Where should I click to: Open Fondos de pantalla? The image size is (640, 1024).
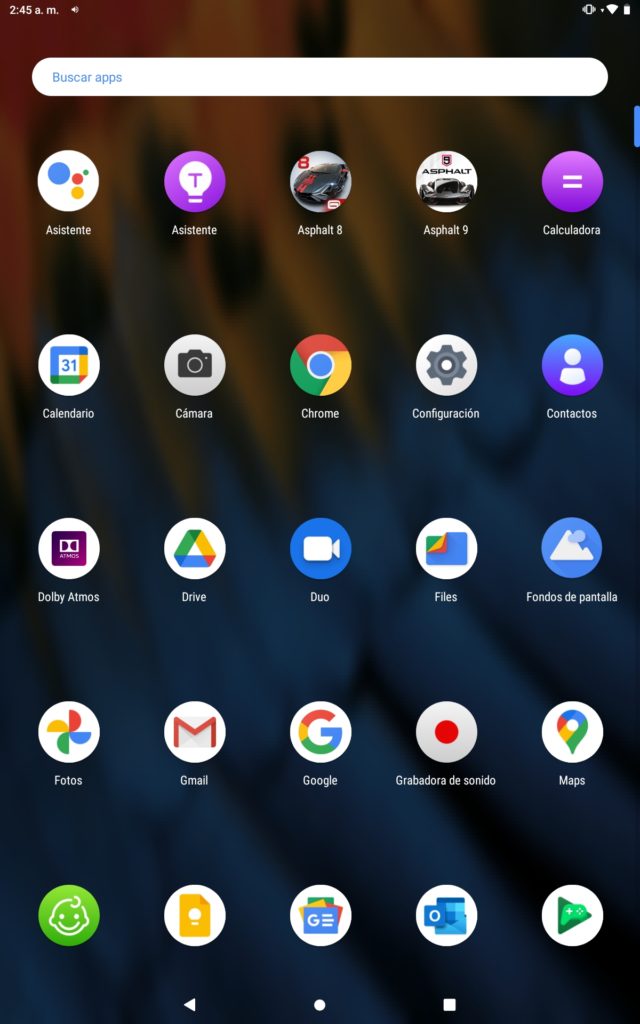pyautogui.click(x=572, y=548)
